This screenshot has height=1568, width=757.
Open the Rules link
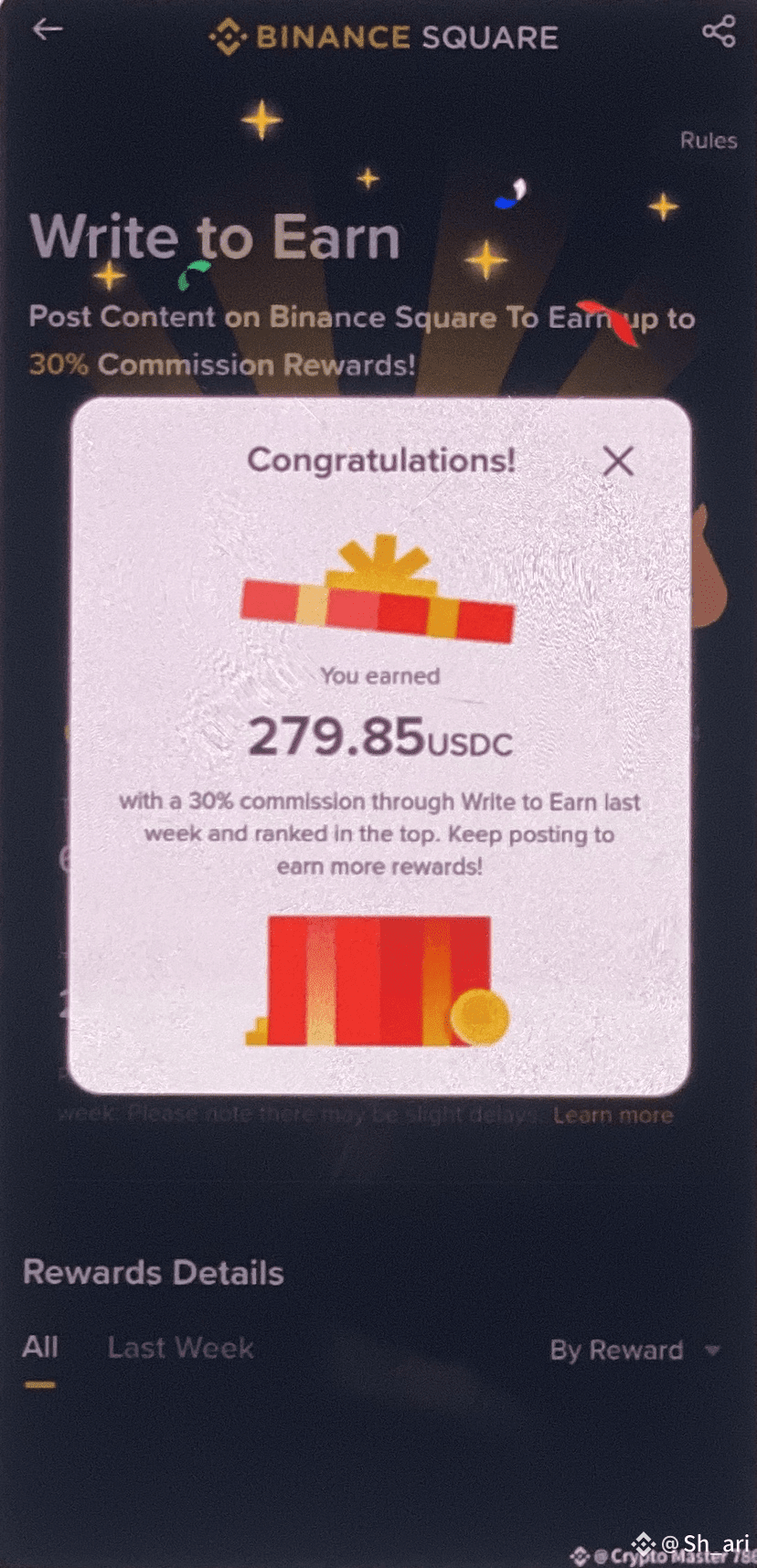(x=709, y=141)
